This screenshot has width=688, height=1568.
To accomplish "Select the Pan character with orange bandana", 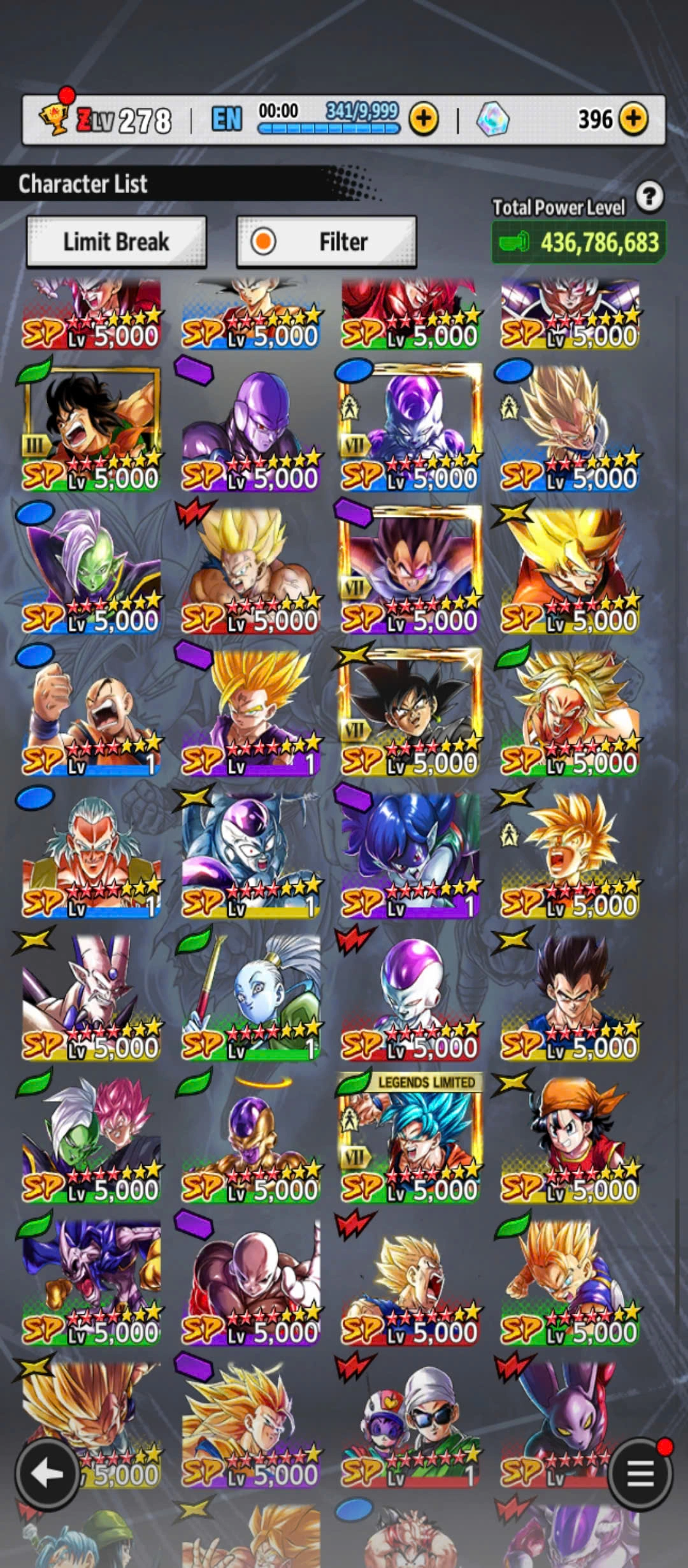I will 569,1138.
